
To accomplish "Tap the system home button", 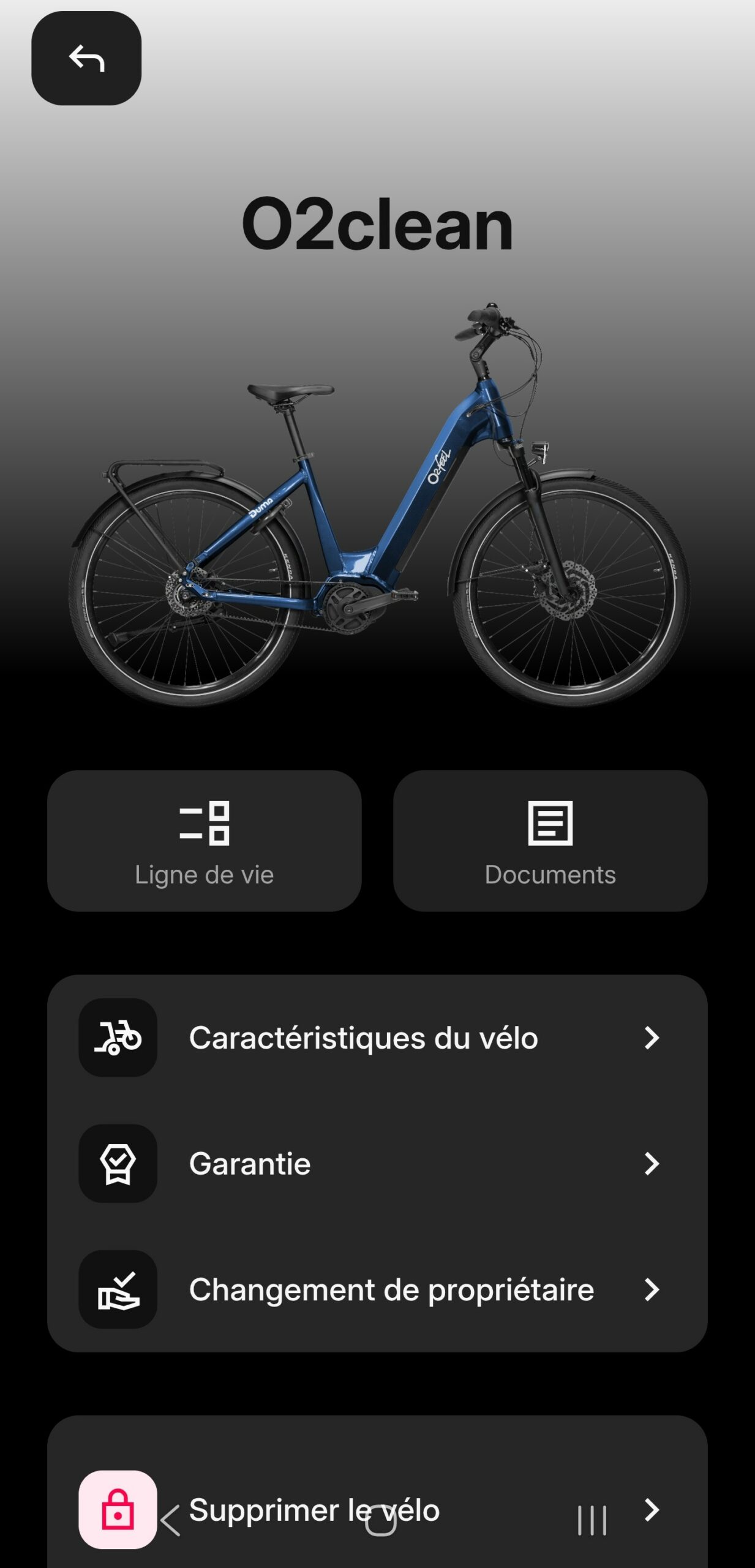I will pyautogui.click(x=380, y=1521).
